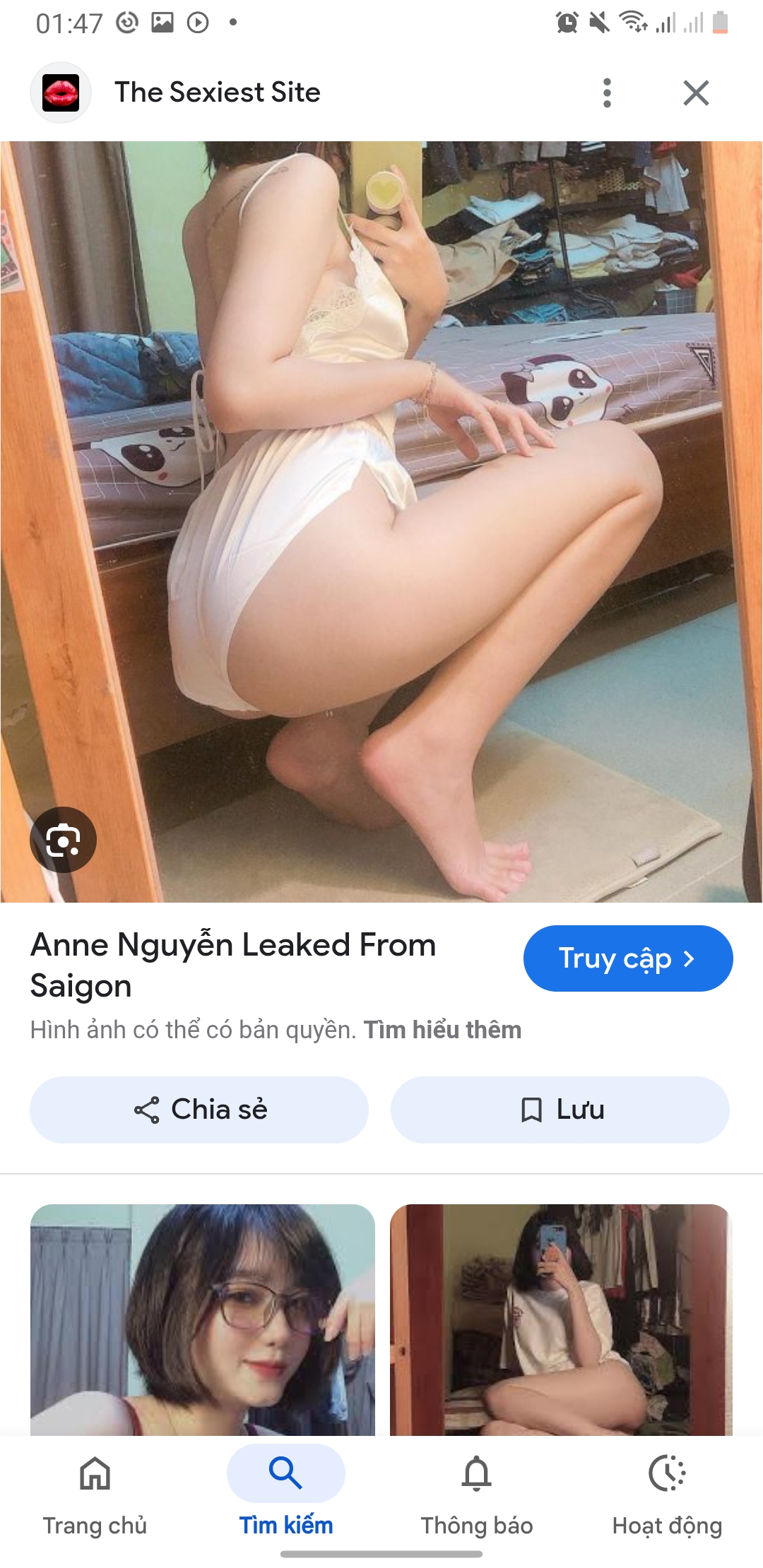This screenshot has width=763, height=1568.
Task: Tap the Truy cập button
Action: tap(627, 958)
